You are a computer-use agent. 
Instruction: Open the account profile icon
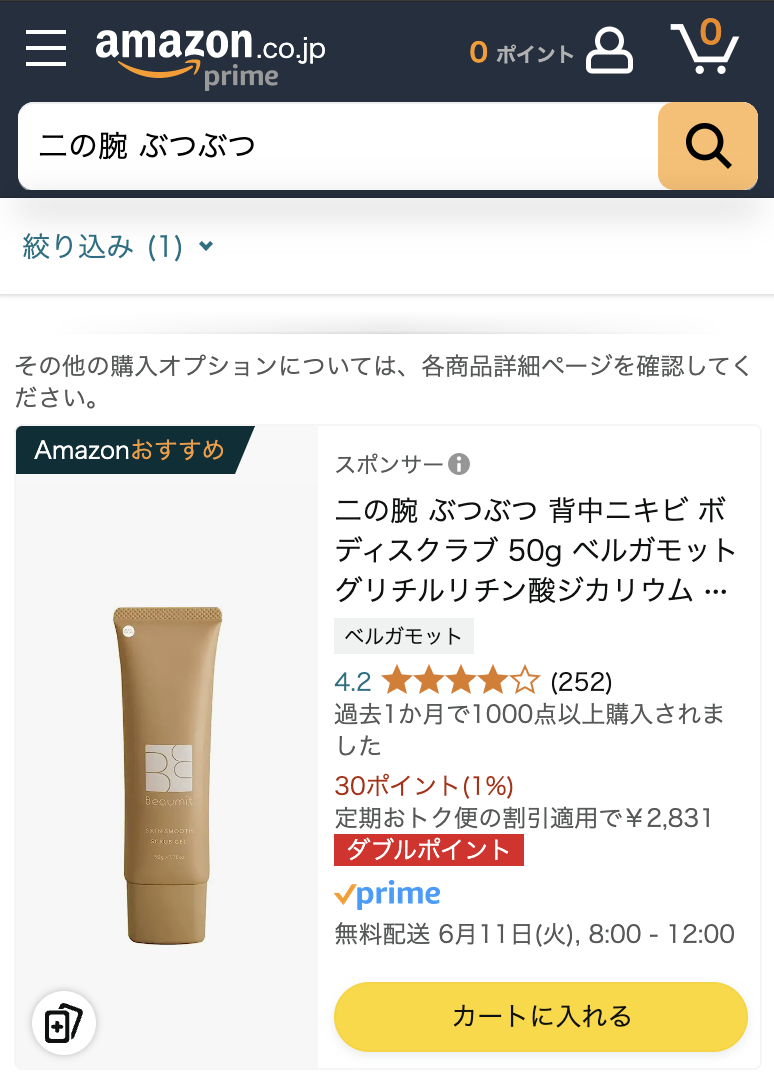pos(609,50)
